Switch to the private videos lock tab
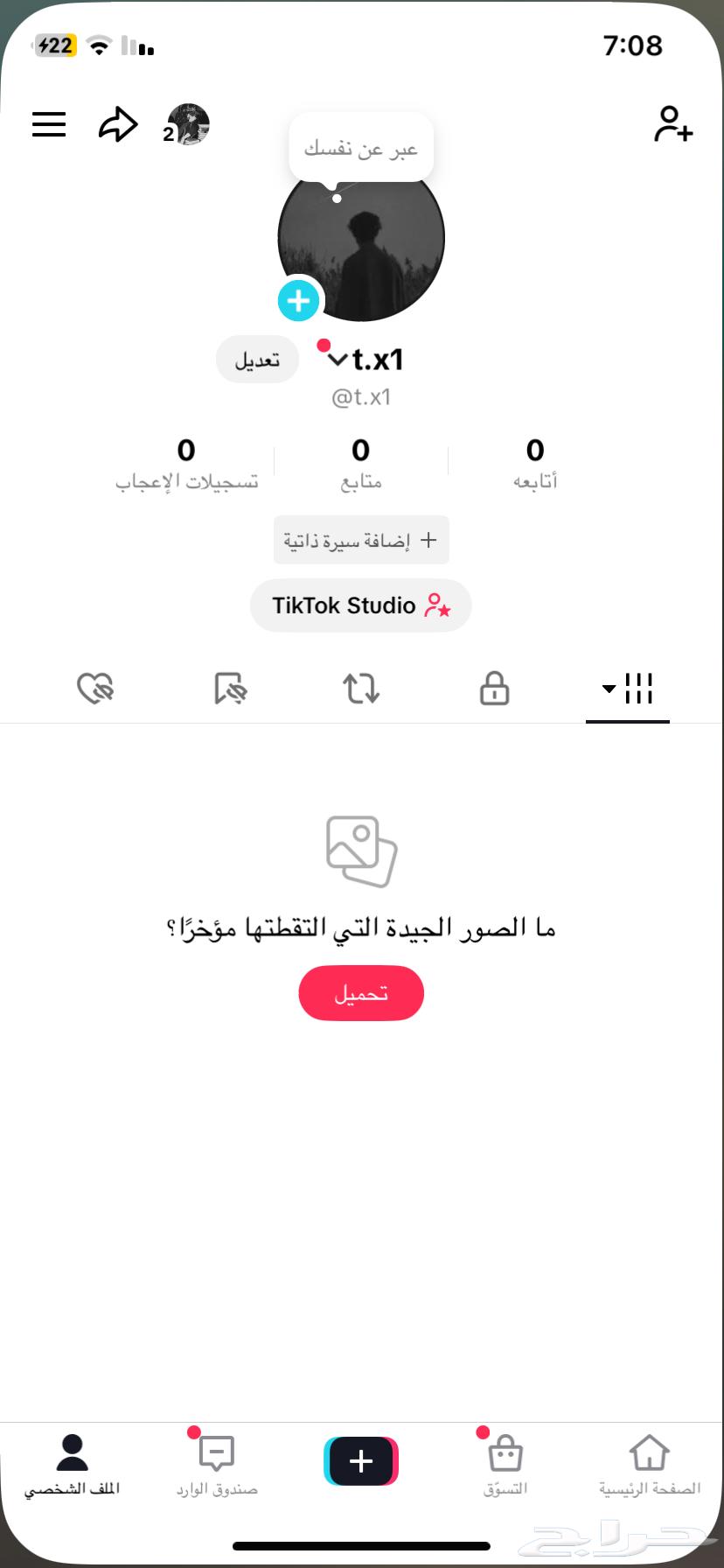Screen dimensions: 724x1568 pos(495,688)
